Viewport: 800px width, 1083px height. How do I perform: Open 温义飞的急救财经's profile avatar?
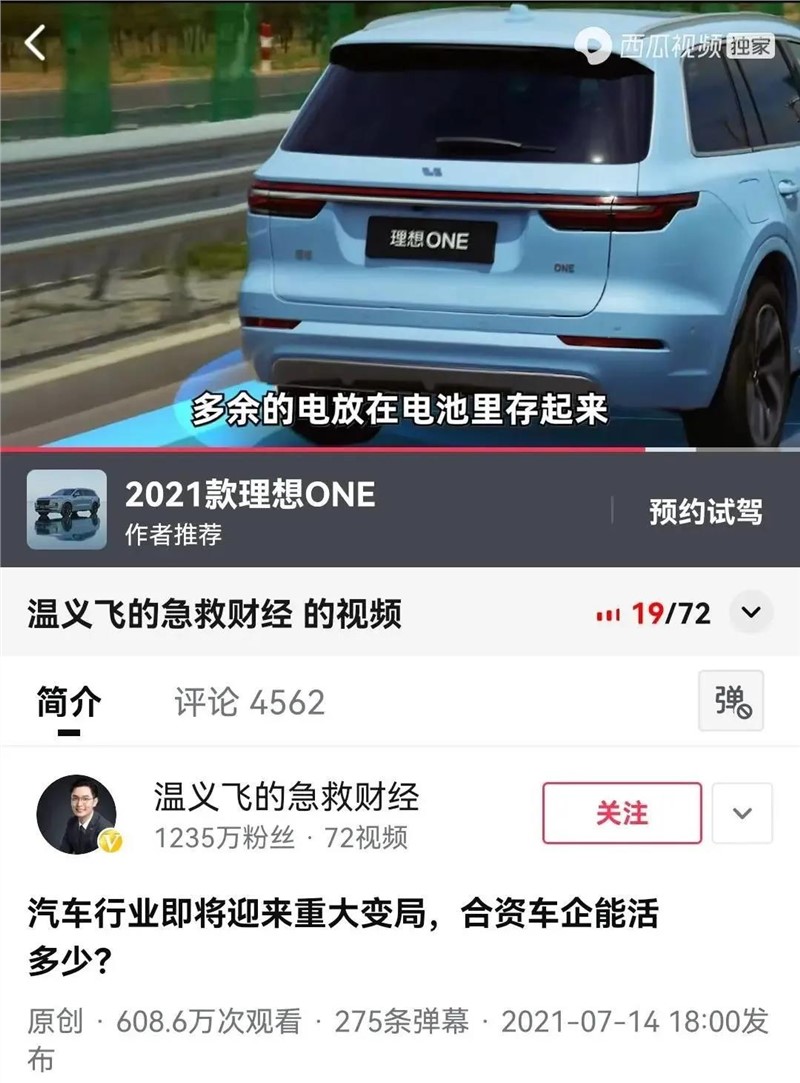pyautogui.click(x=77, y=813)
